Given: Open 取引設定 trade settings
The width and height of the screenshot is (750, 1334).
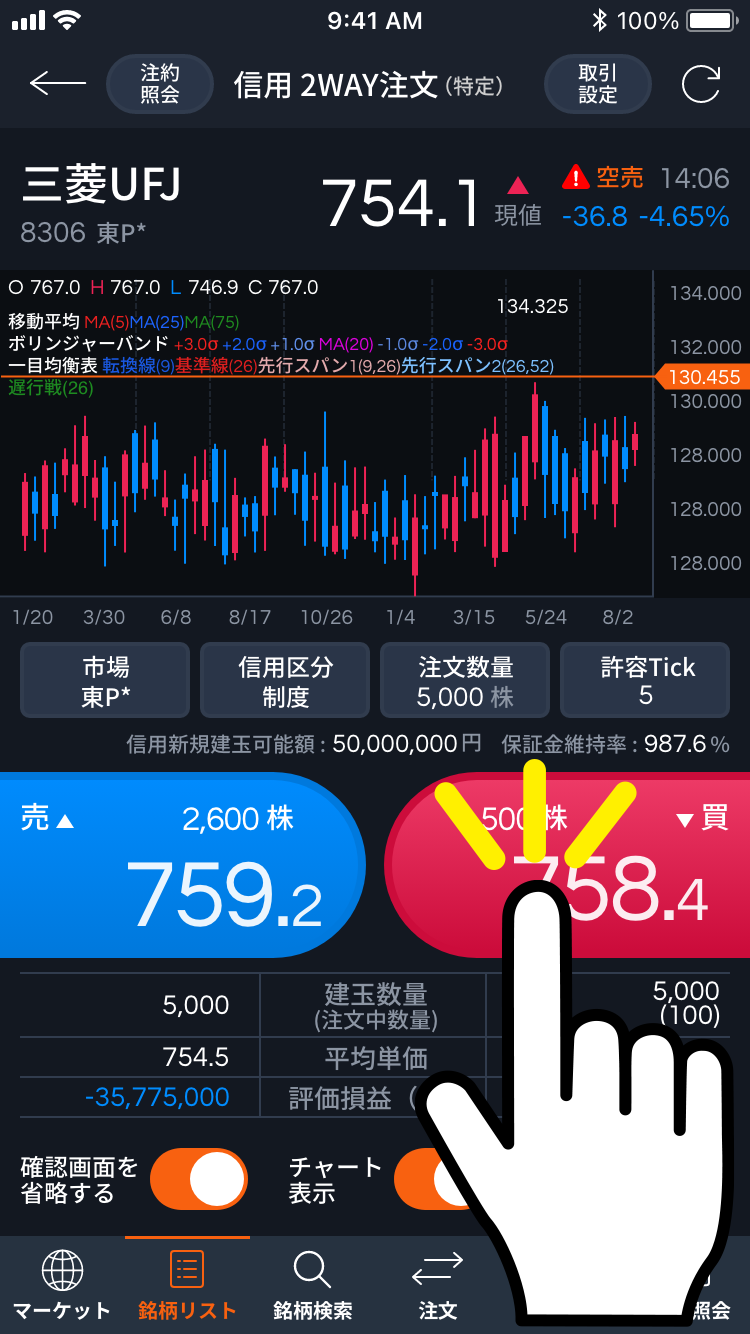Looking at the screenshot, I should [597, 84].
